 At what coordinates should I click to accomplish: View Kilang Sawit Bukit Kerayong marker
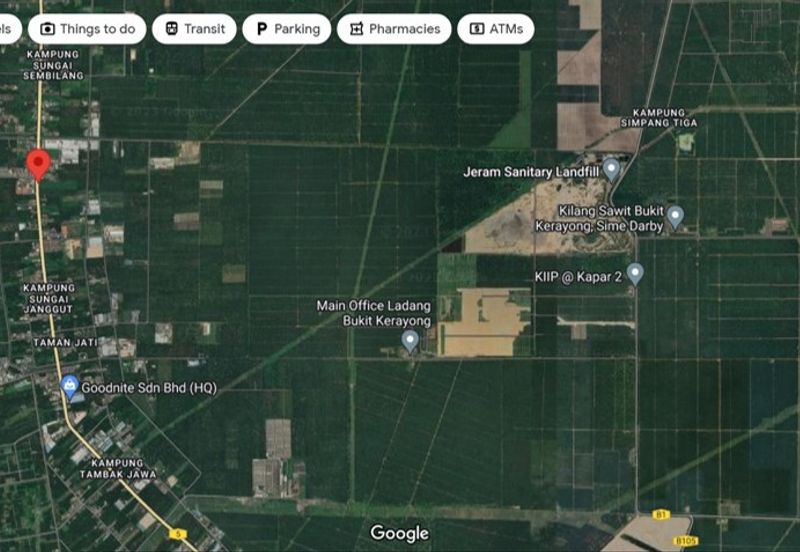675,215
